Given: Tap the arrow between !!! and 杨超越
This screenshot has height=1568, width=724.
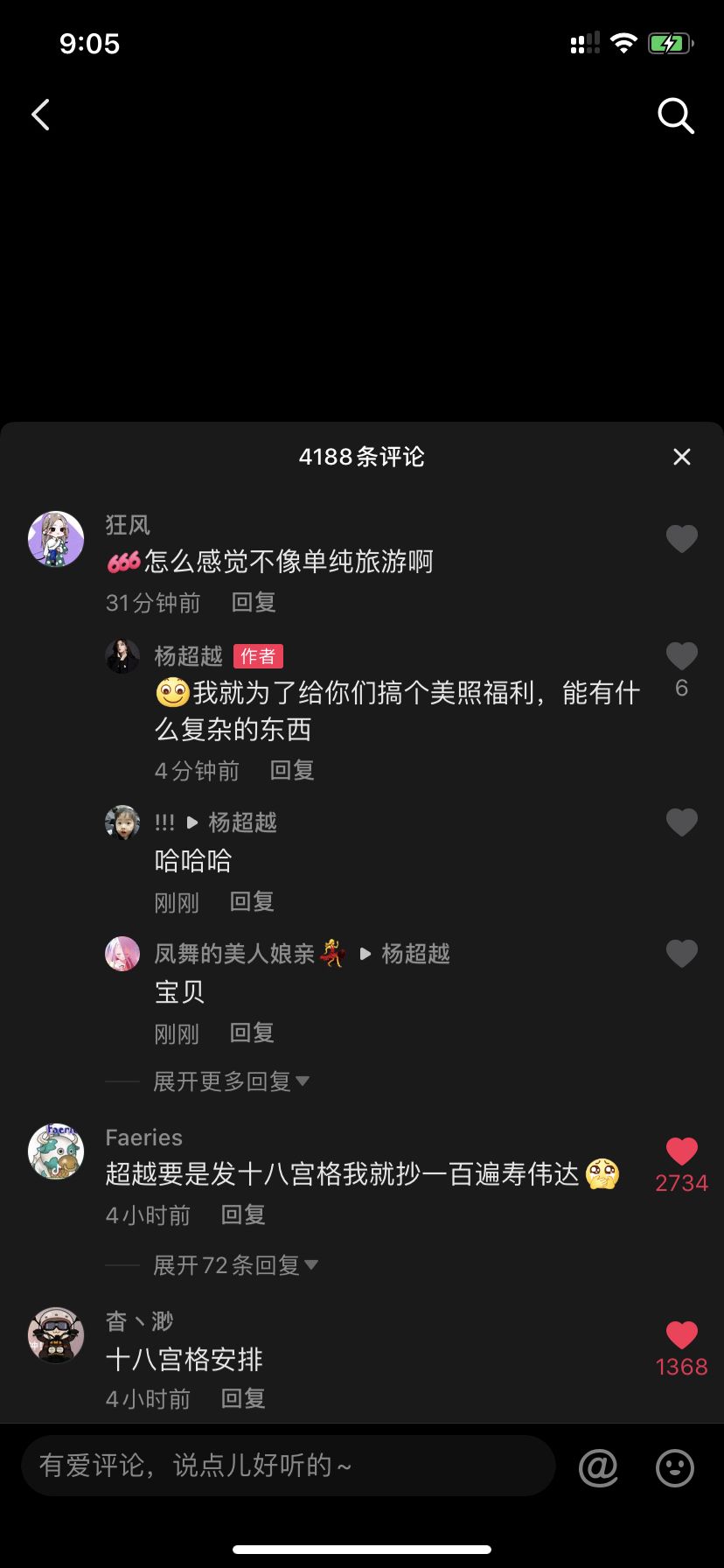Looking at the screenshot, I should pyautogui.click(x=191, y=822).
